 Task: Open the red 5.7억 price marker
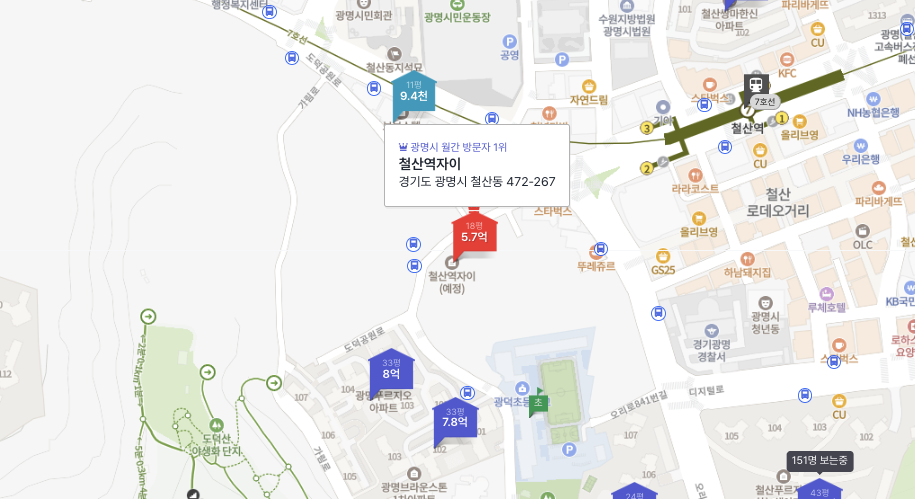(473, 234)
